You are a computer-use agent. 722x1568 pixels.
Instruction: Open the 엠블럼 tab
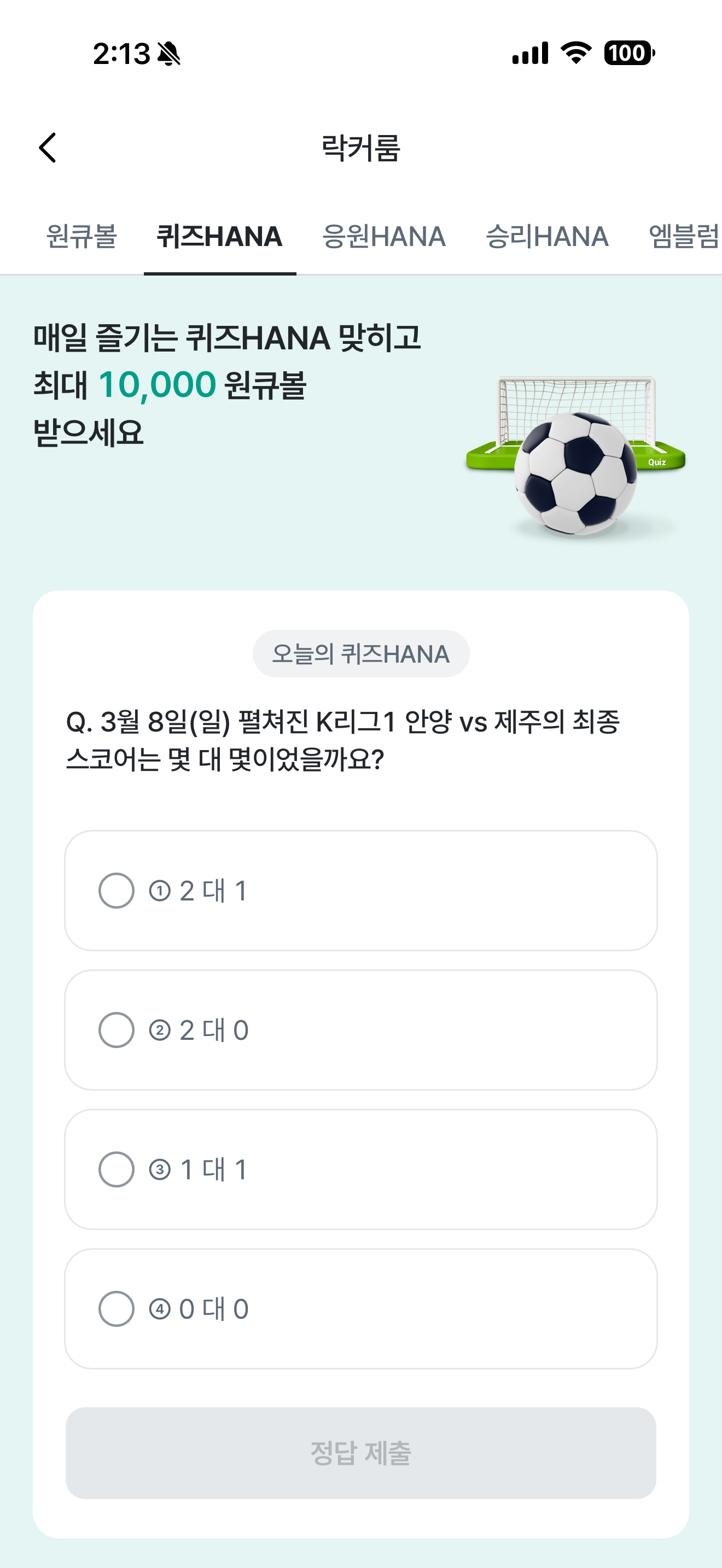pyautogui.click(x=684, y=236)
